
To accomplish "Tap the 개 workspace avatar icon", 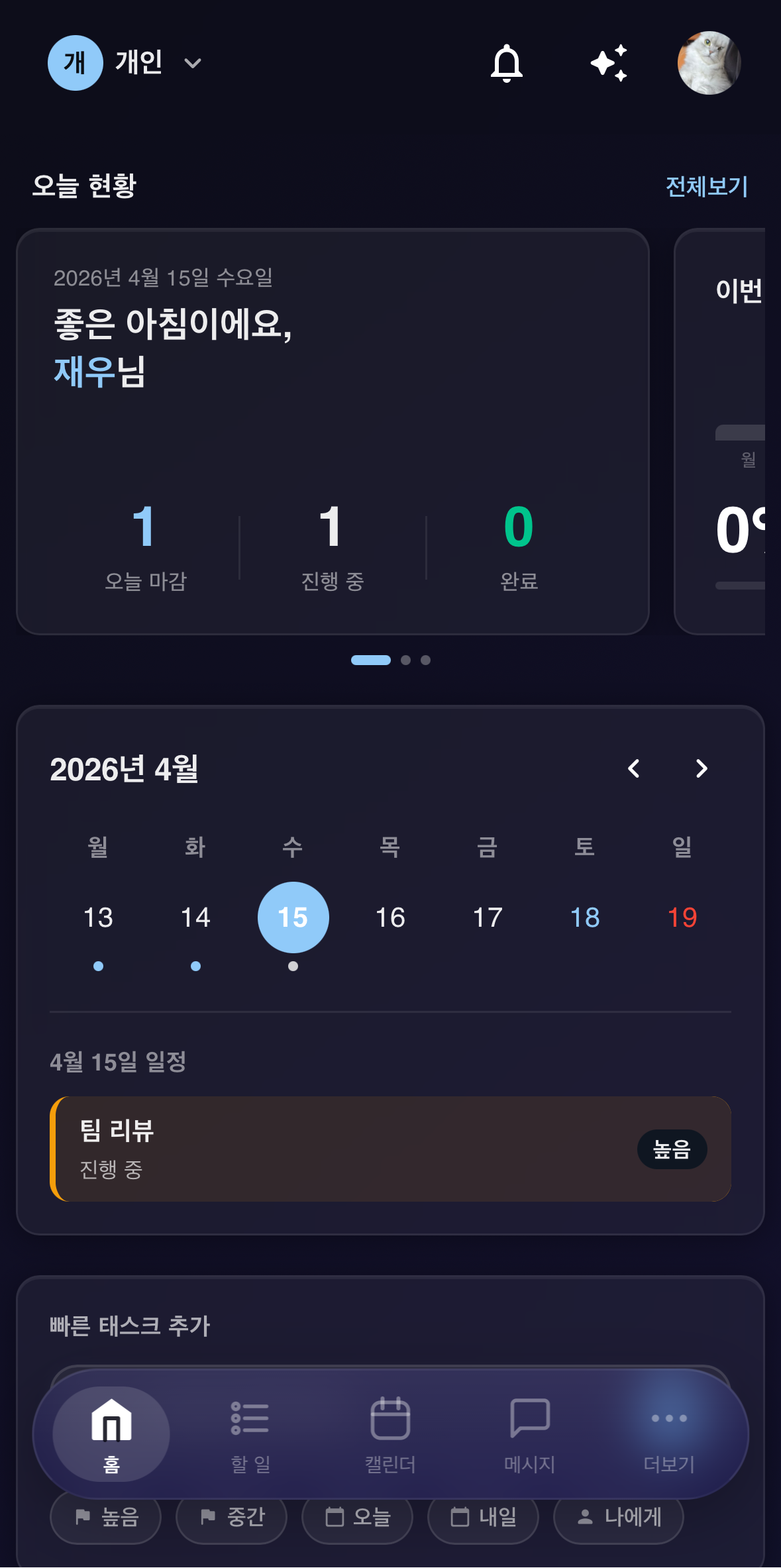I will (x=75, y=63).
